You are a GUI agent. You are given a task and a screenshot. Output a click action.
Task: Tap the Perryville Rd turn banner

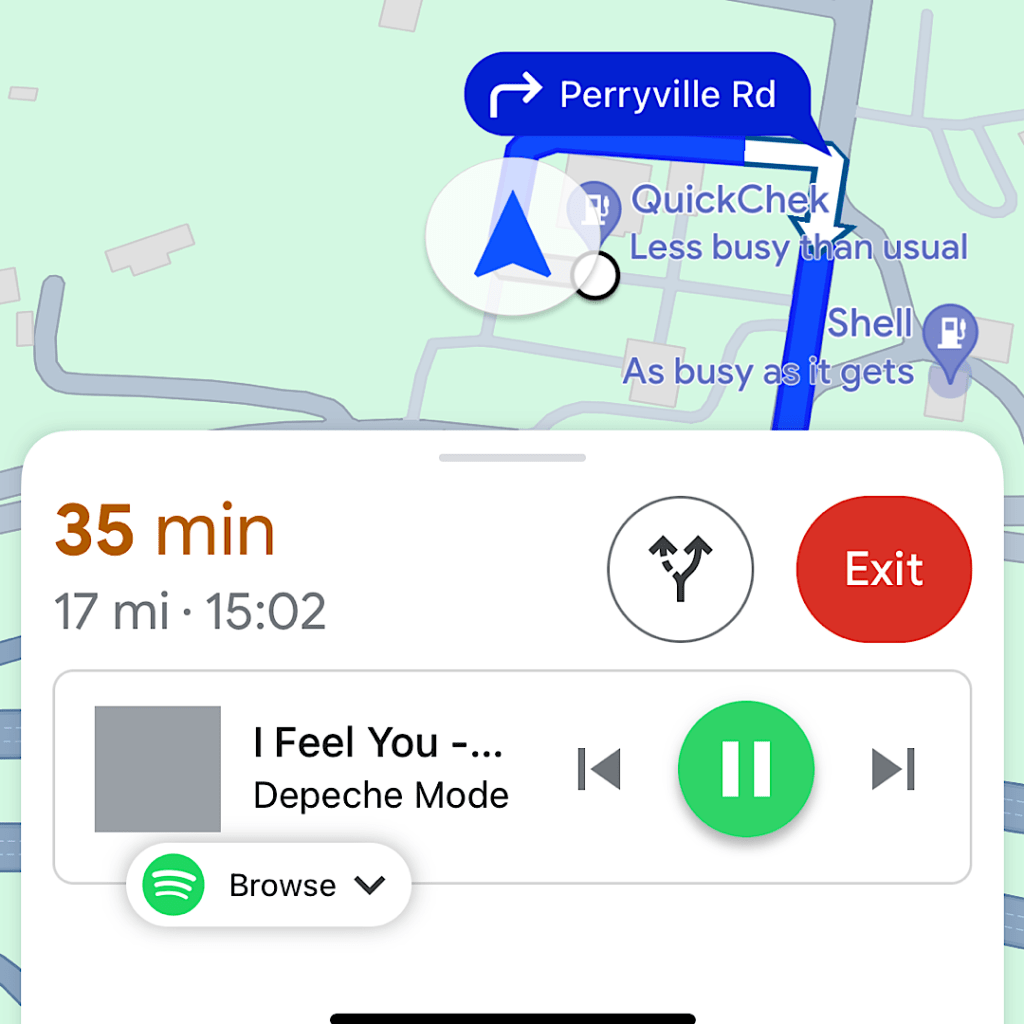click(x=636, y=96)
